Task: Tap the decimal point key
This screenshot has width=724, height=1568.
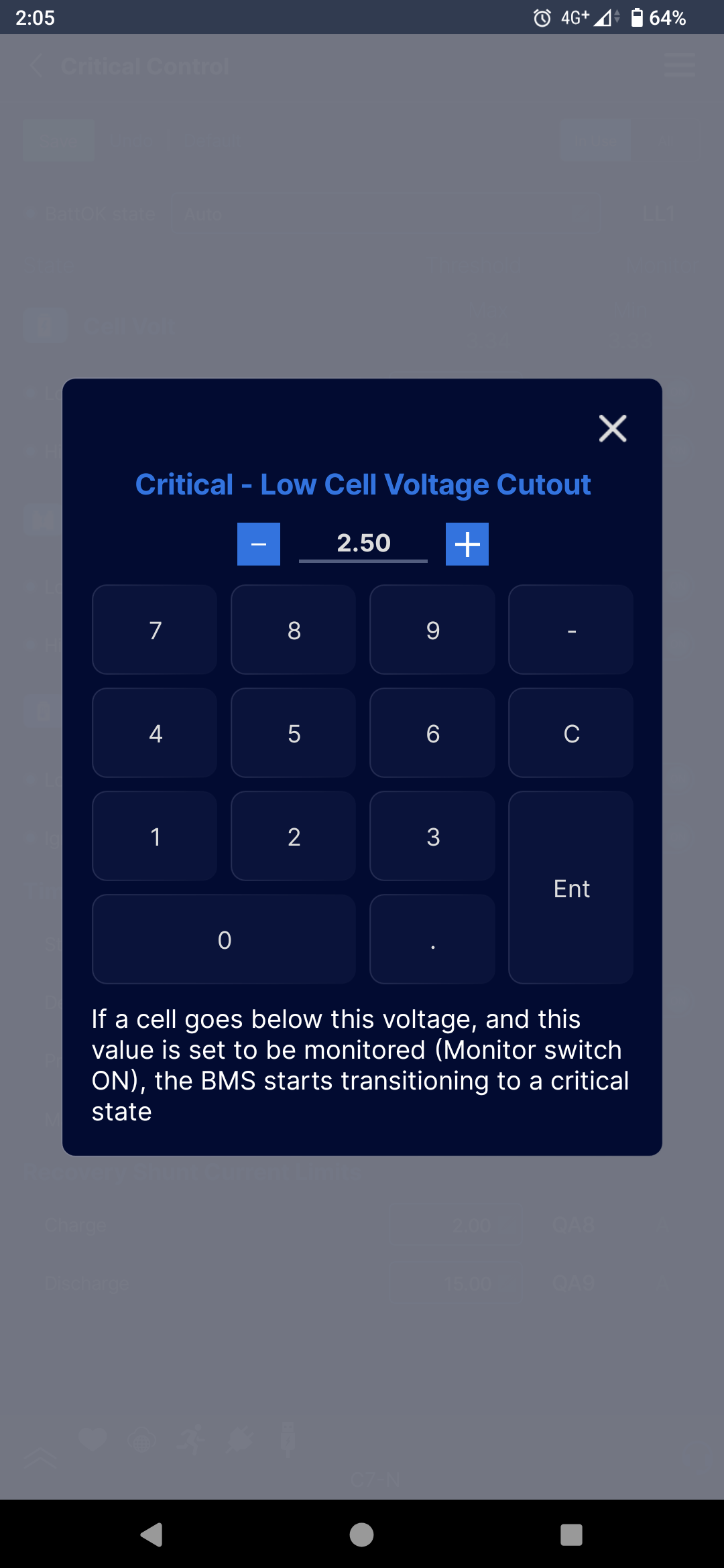Action: coord(432,939)
